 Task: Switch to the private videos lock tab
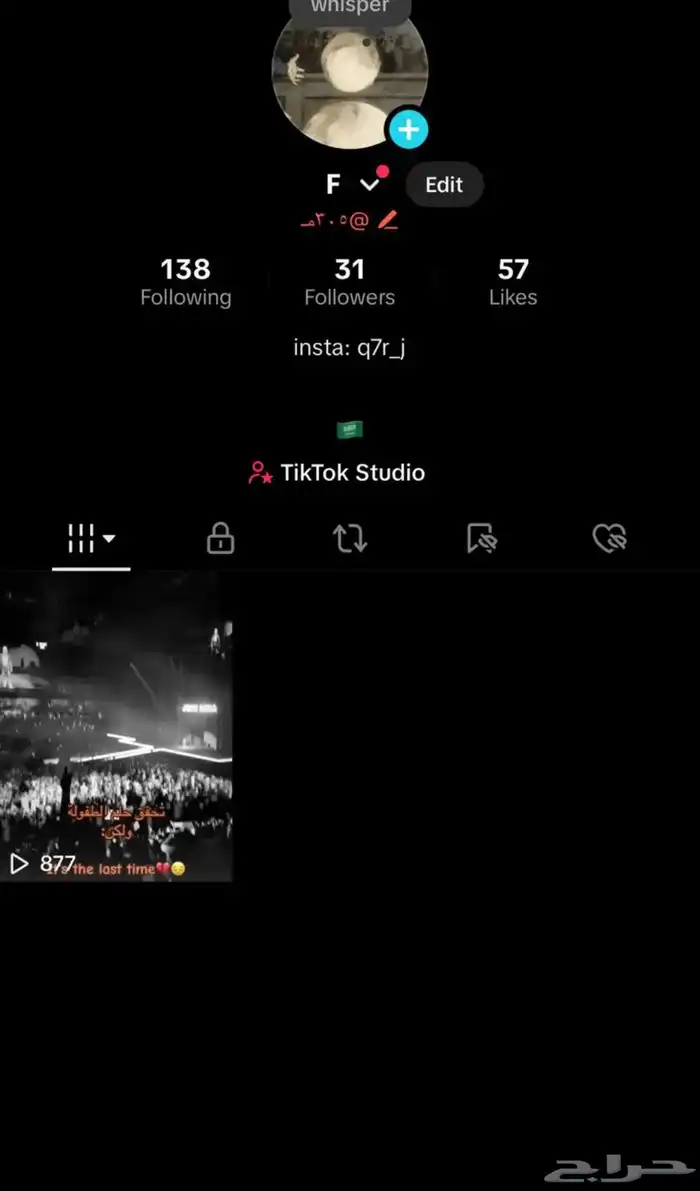pyautogui.click(x=220, y=539)
